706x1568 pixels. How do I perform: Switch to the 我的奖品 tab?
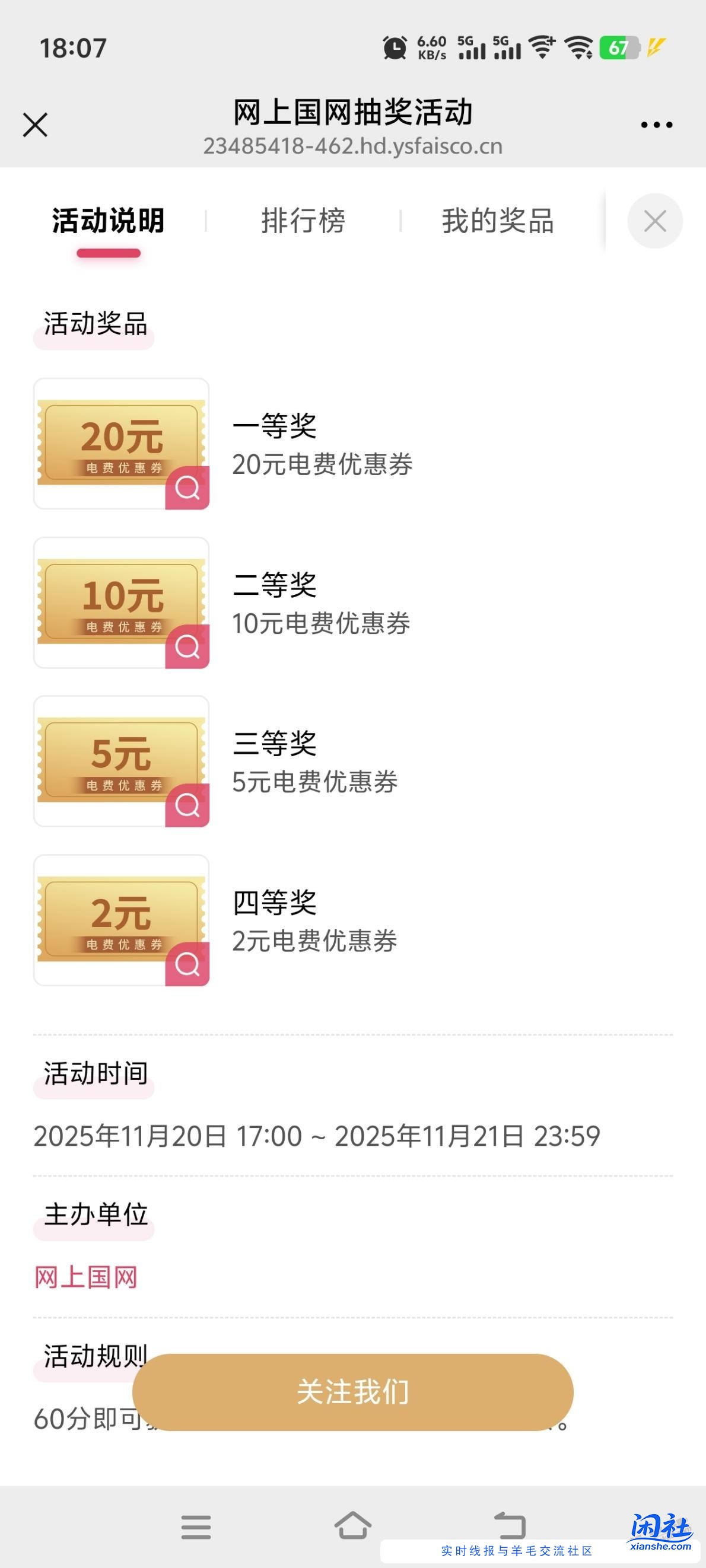pos(498,222)
